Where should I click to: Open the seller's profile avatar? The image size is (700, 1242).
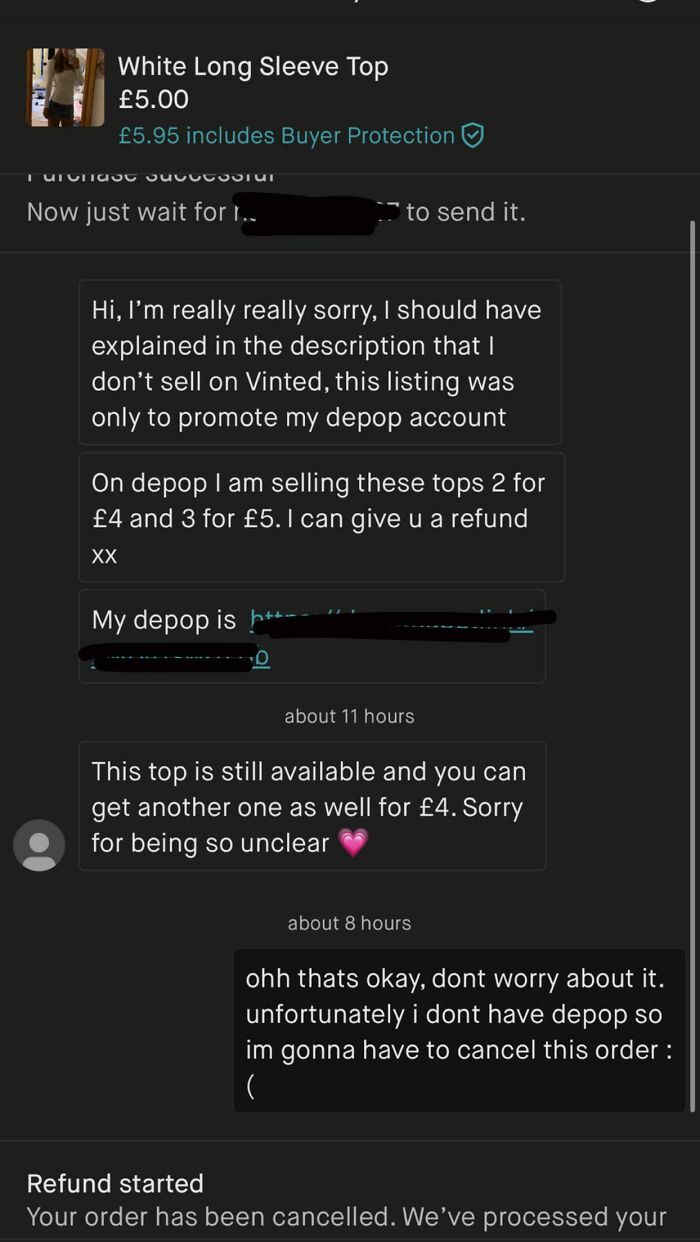click(x=39, y=845)
